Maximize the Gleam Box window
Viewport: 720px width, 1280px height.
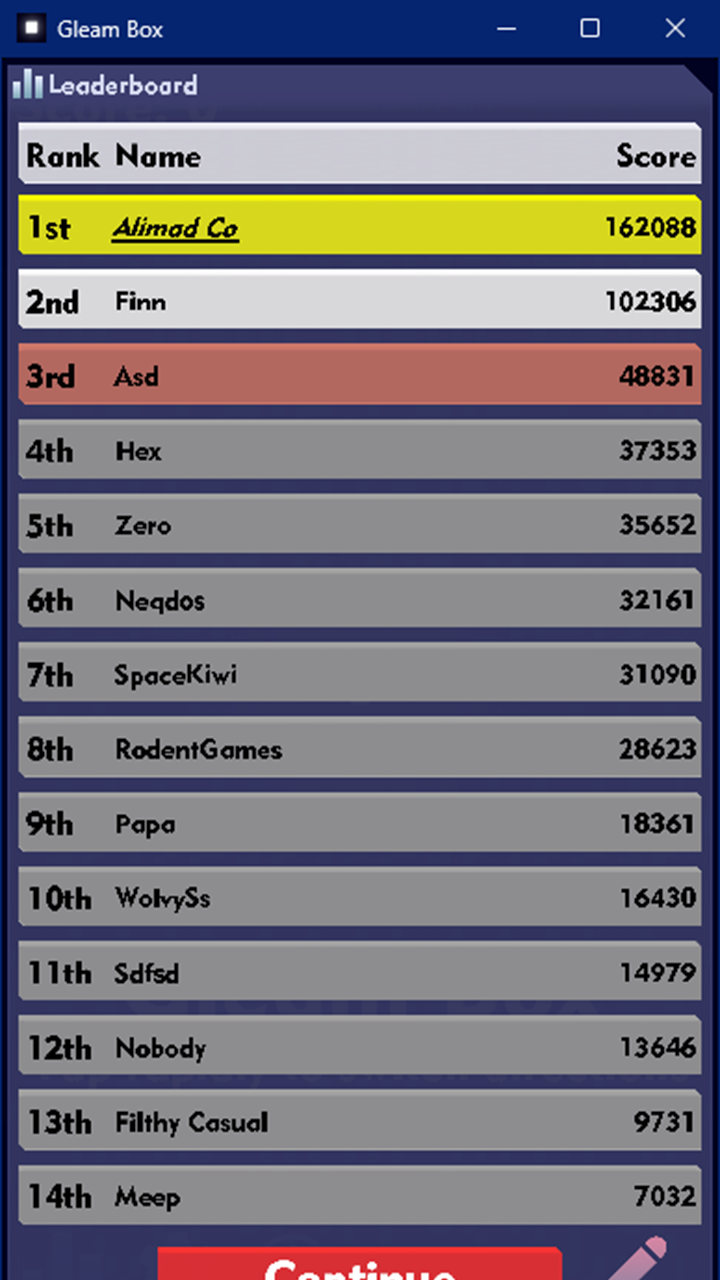tap(590, 29)
